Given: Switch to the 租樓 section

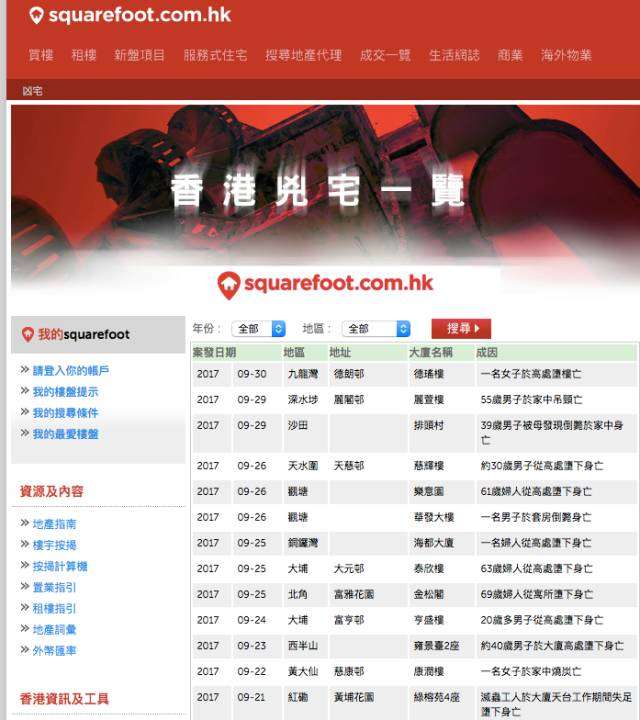Looking at the screenshot, I should pos(84,55).
